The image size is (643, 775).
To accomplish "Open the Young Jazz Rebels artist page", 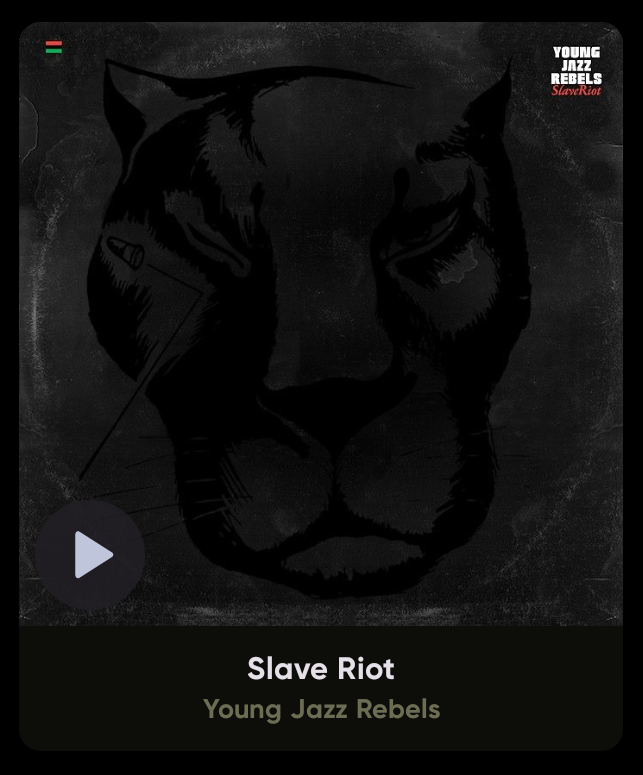I will (x=321, y=709).
